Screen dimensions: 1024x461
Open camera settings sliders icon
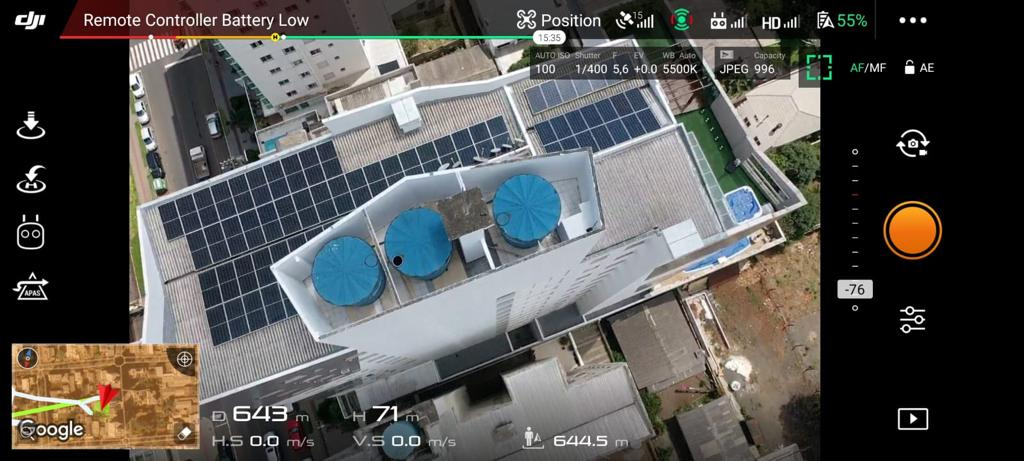[x=912, y=319]
